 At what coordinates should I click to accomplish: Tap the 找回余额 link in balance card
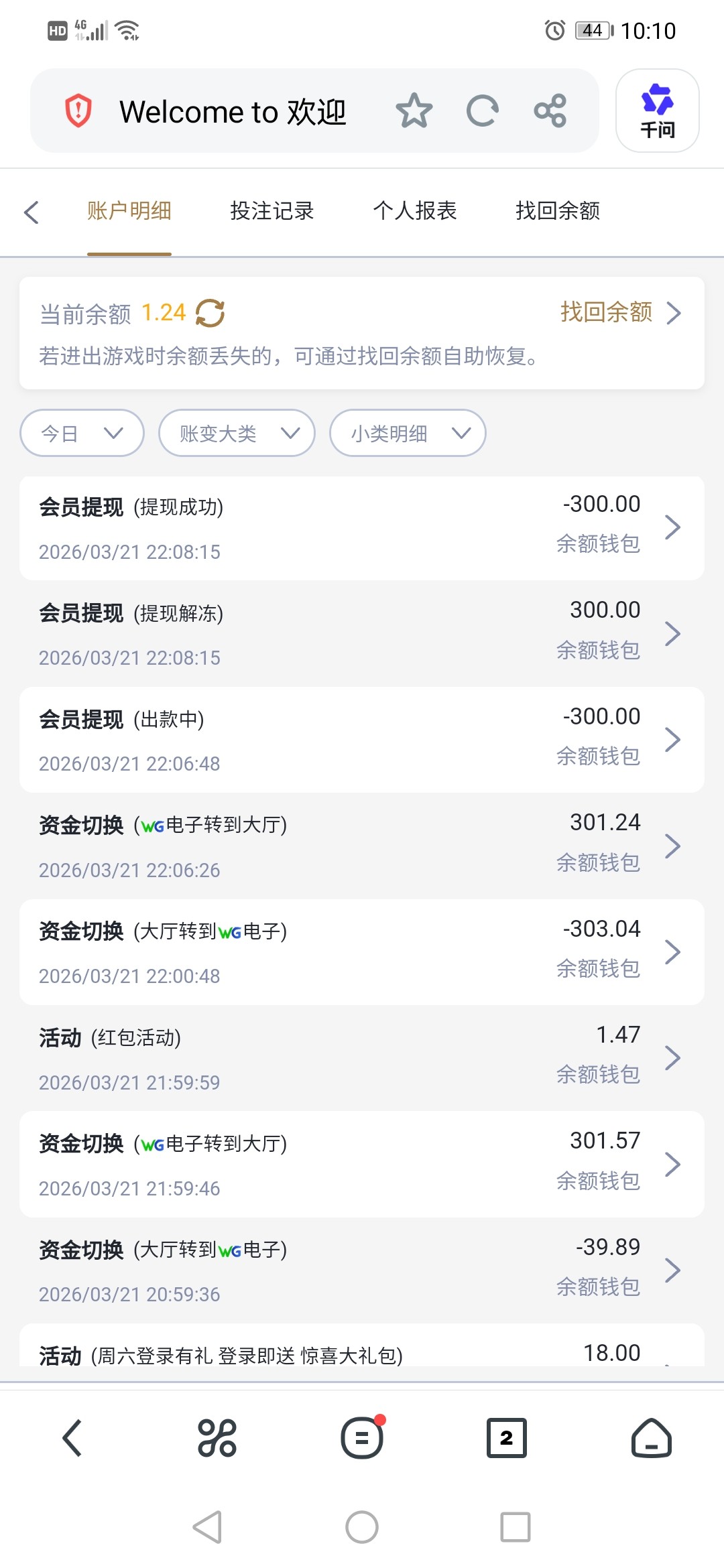click(619, 312)
